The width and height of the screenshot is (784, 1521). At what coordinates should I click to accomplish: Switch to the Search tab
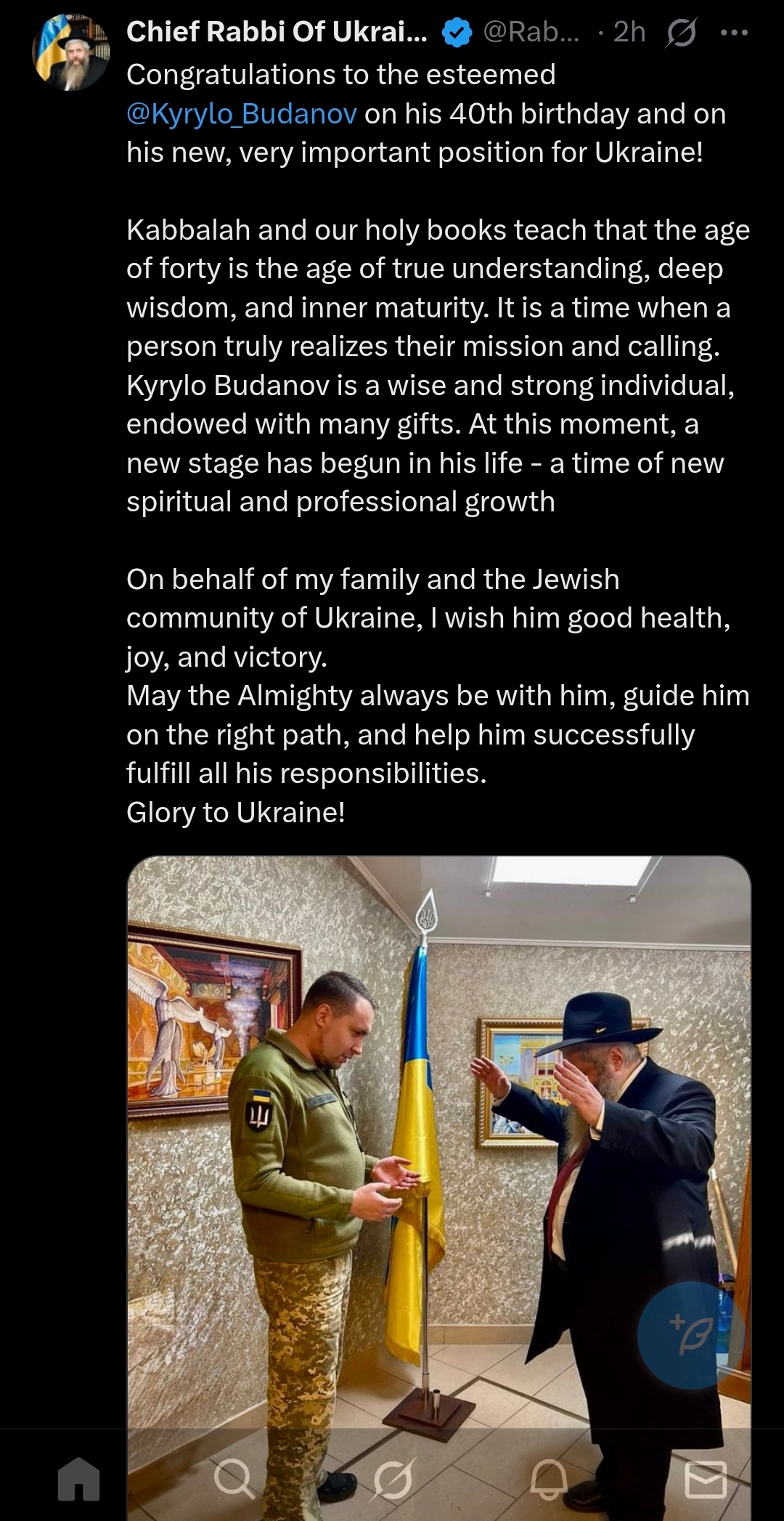point(234,1479)
